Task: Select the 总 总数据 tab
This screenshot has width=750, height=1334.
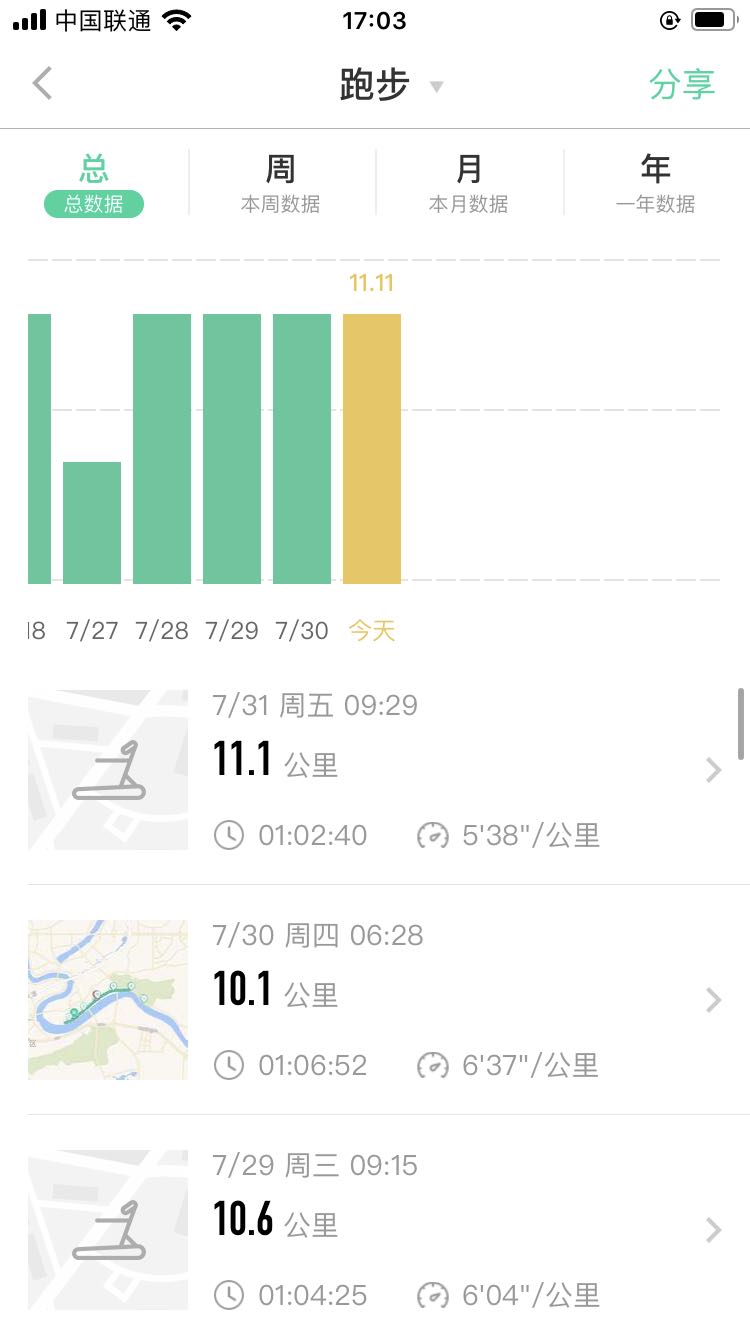Action: [94, 183]
